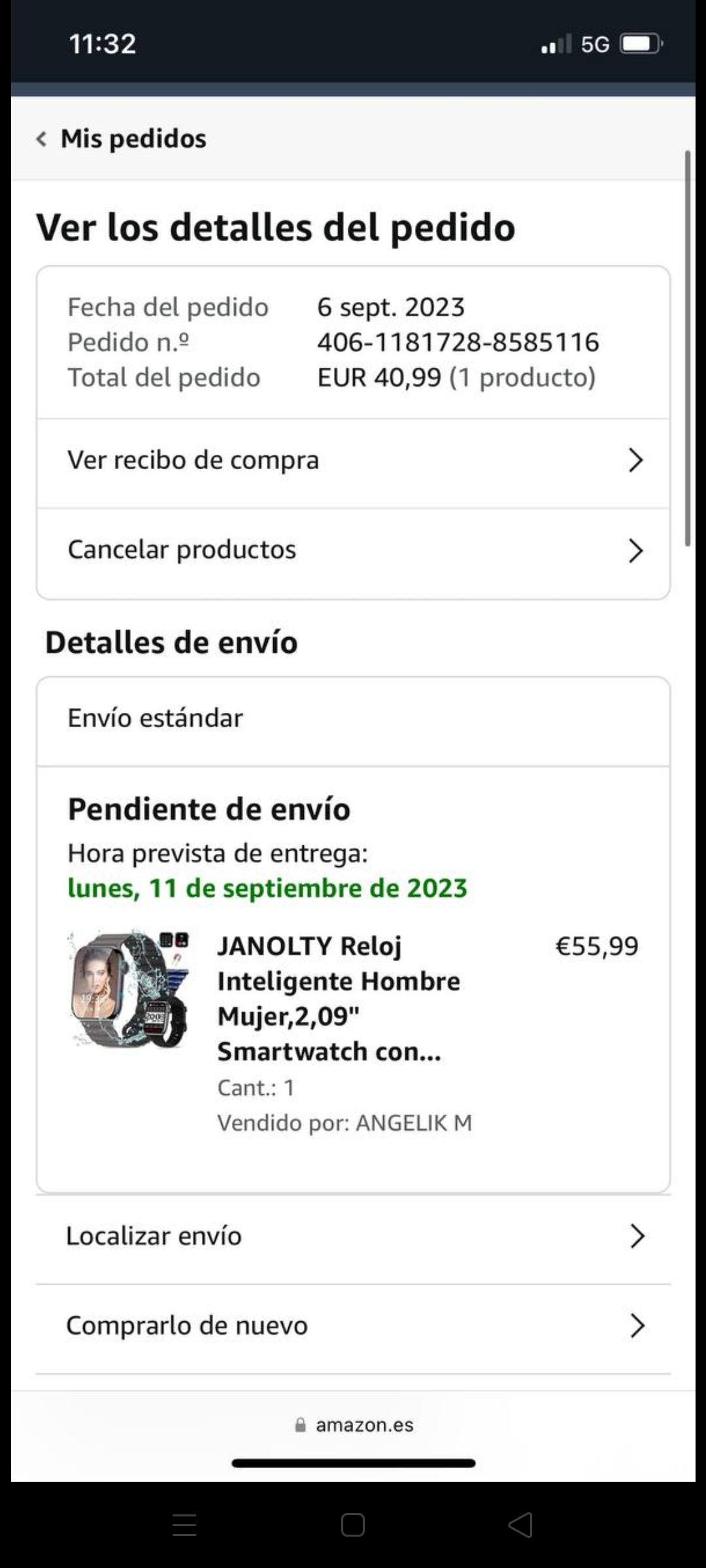Go back to Mis pedidos
Image resolution: width=706 pixels, height=1568 pixels.
122,139
